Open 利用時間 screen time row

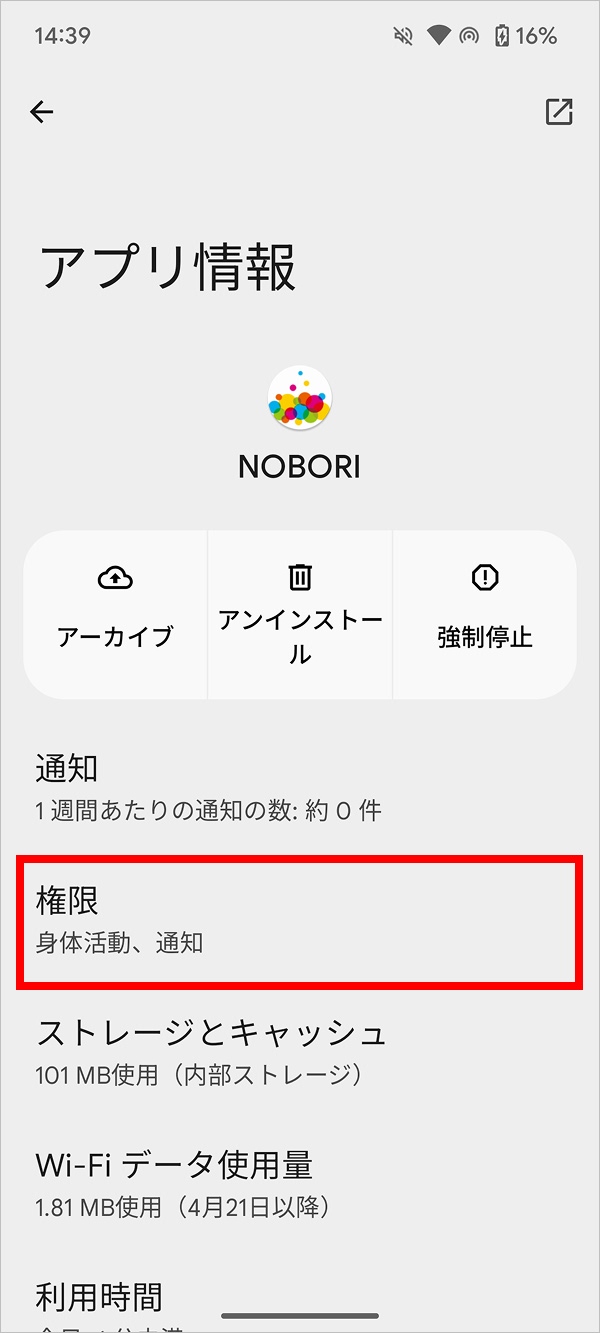click(300, 1298)
